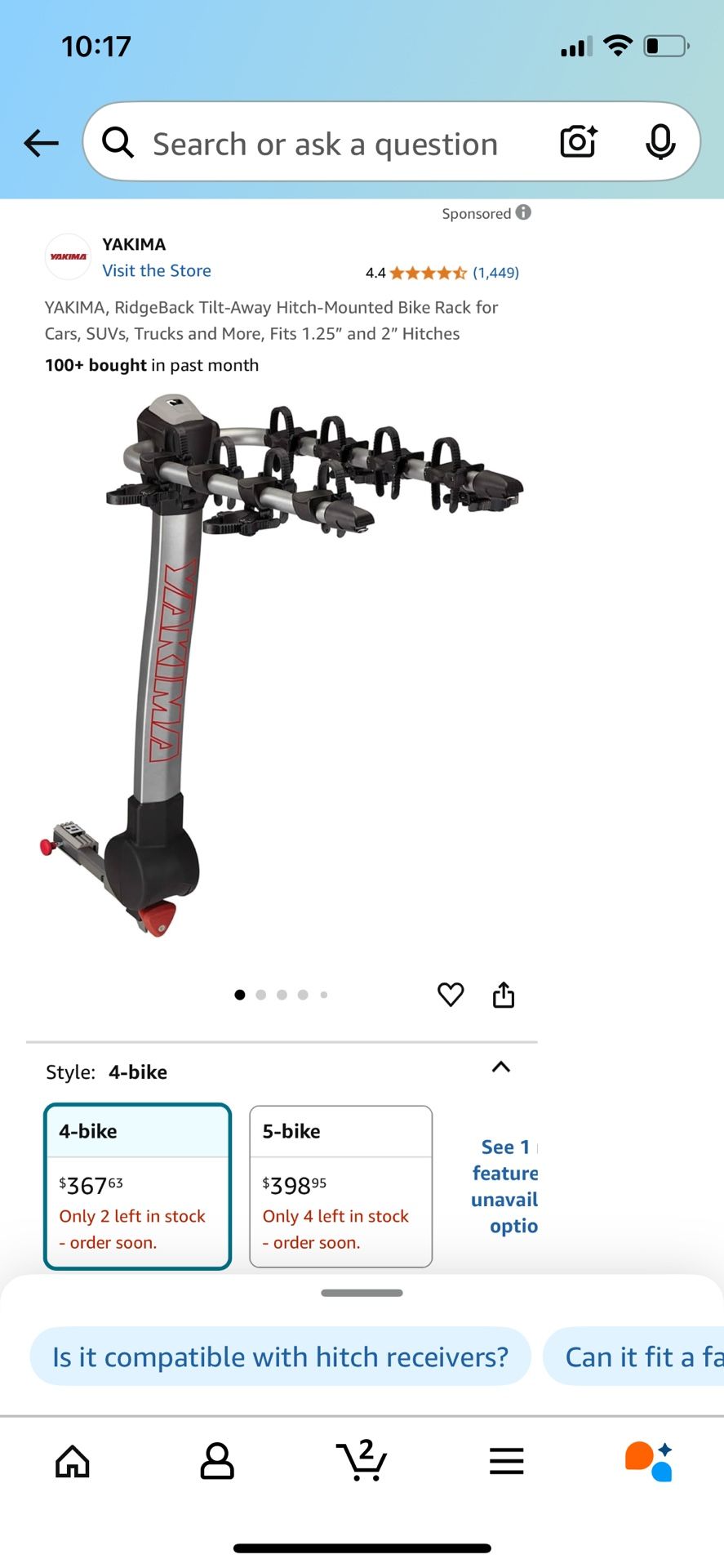
Task: See the option with unavailable features
Action: coord(504,1186)
